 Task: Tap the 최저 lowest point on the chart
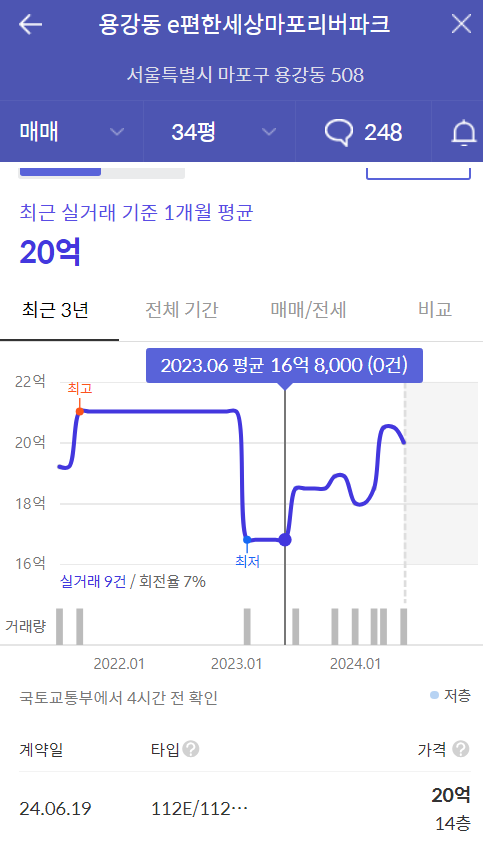(247, 540)
